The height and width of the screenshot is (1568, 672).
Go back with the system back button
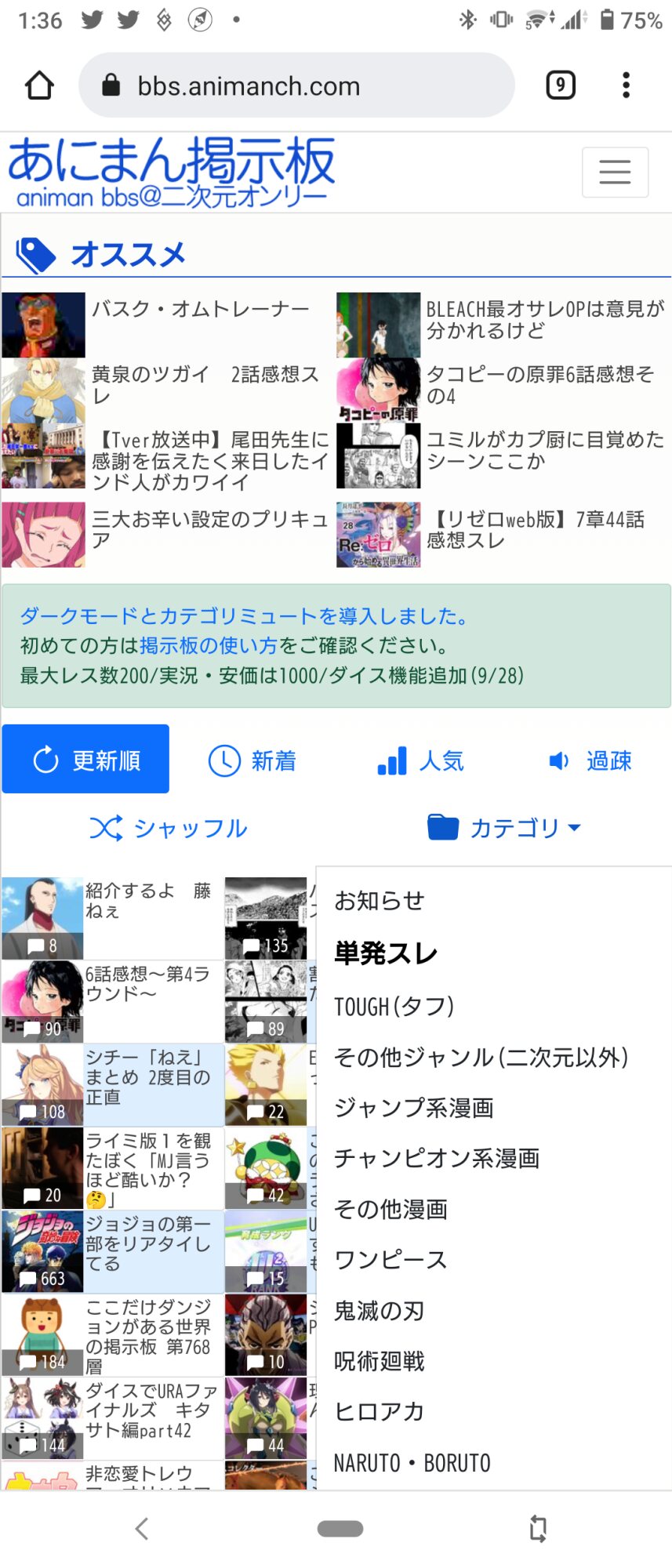point(142,1528)
